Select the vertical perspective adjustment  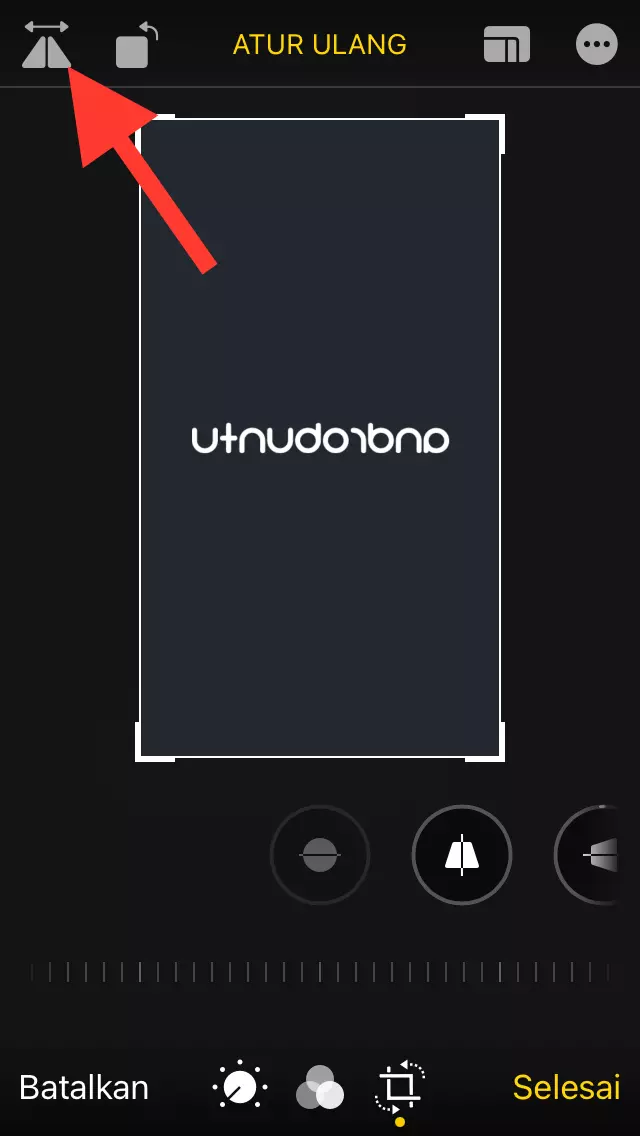pos(462,855)
